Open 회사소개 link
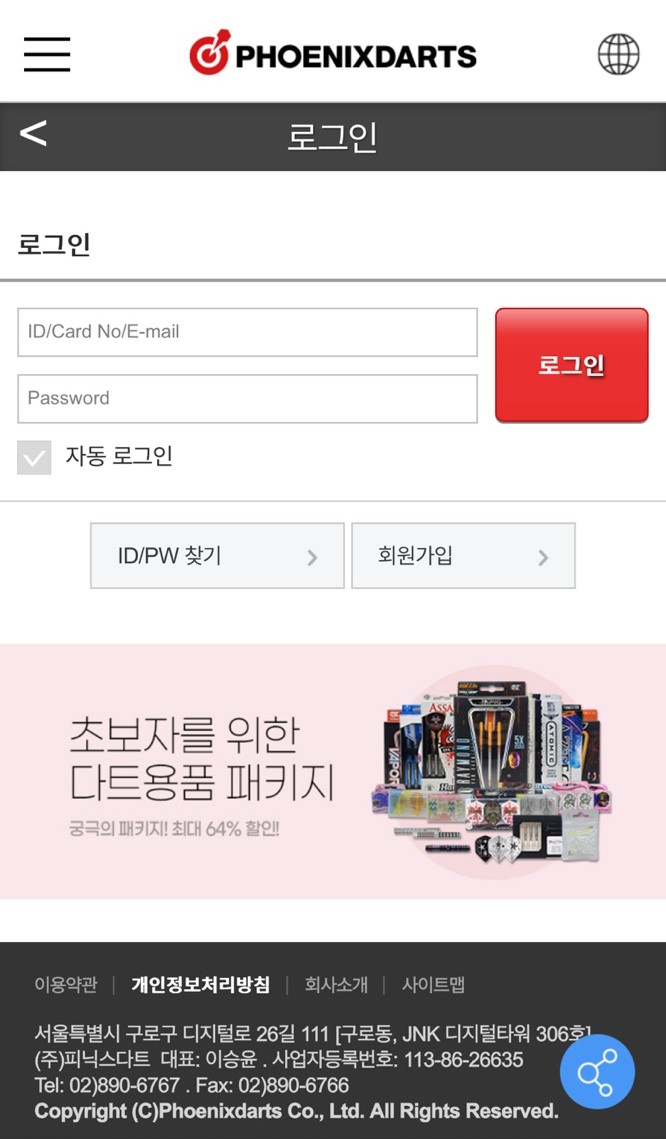Viewport: 666px width, 1139px height. (x=336, y=984)
